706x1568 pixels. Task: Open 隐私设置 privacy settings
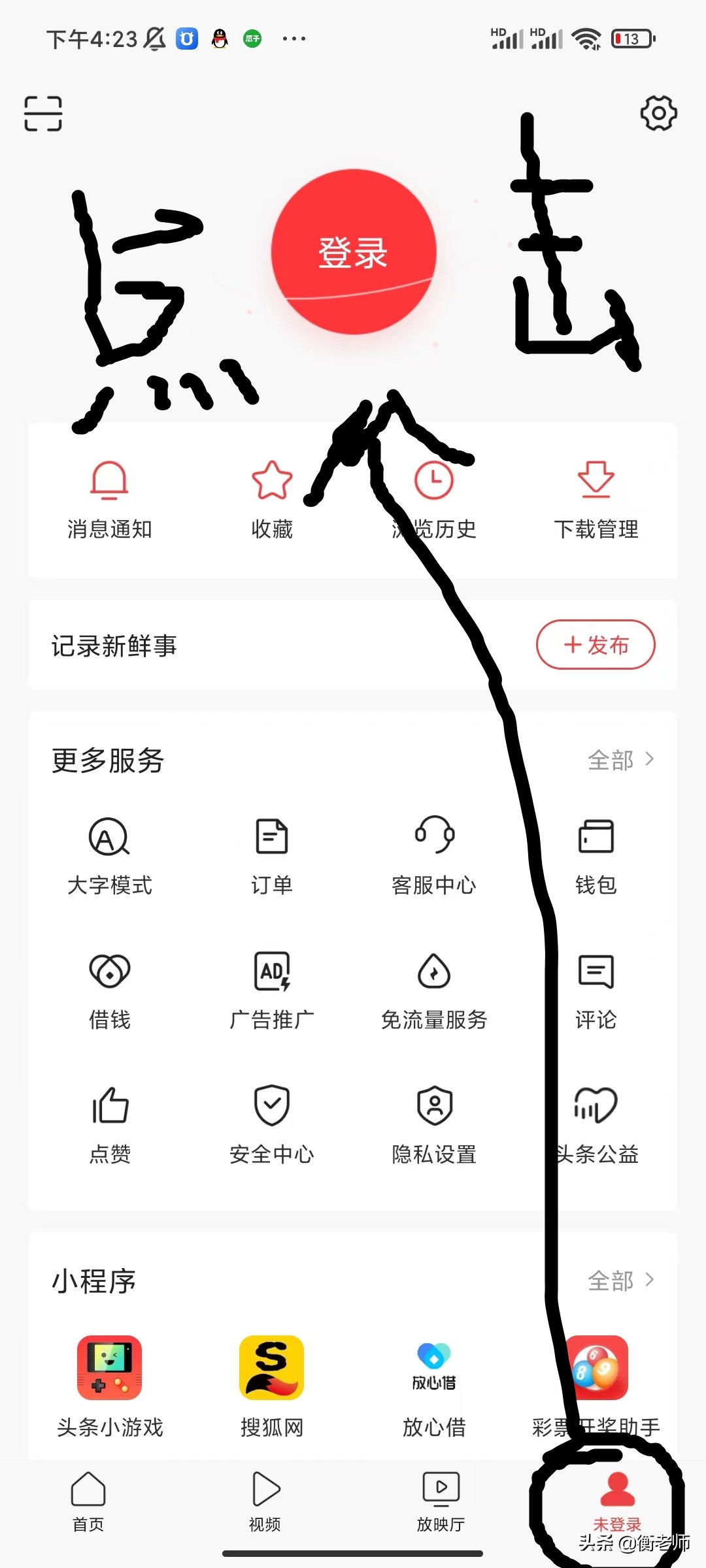point(433,1124)
